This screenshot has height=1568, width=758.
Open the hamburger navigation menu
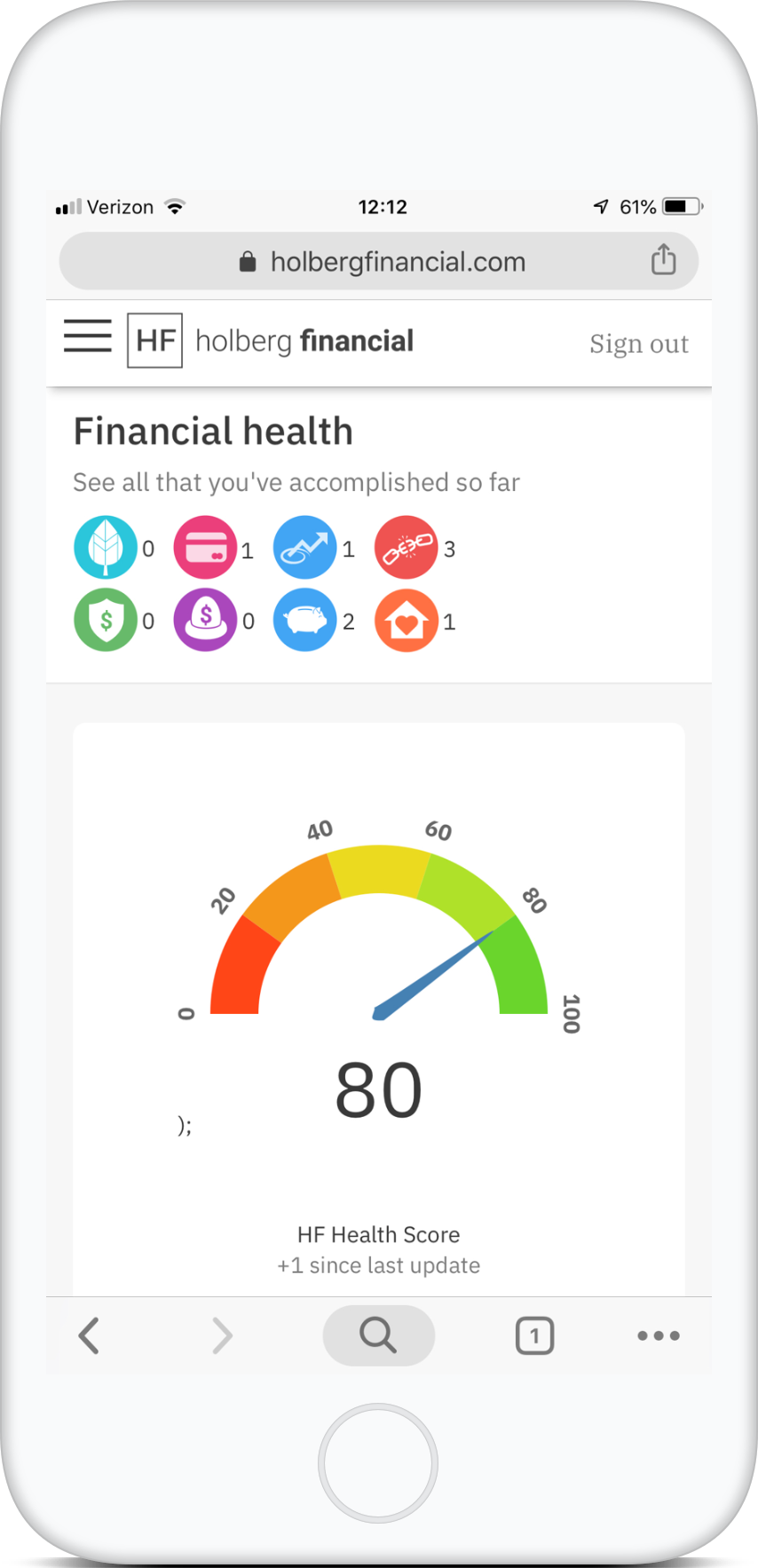click(88, 337)
